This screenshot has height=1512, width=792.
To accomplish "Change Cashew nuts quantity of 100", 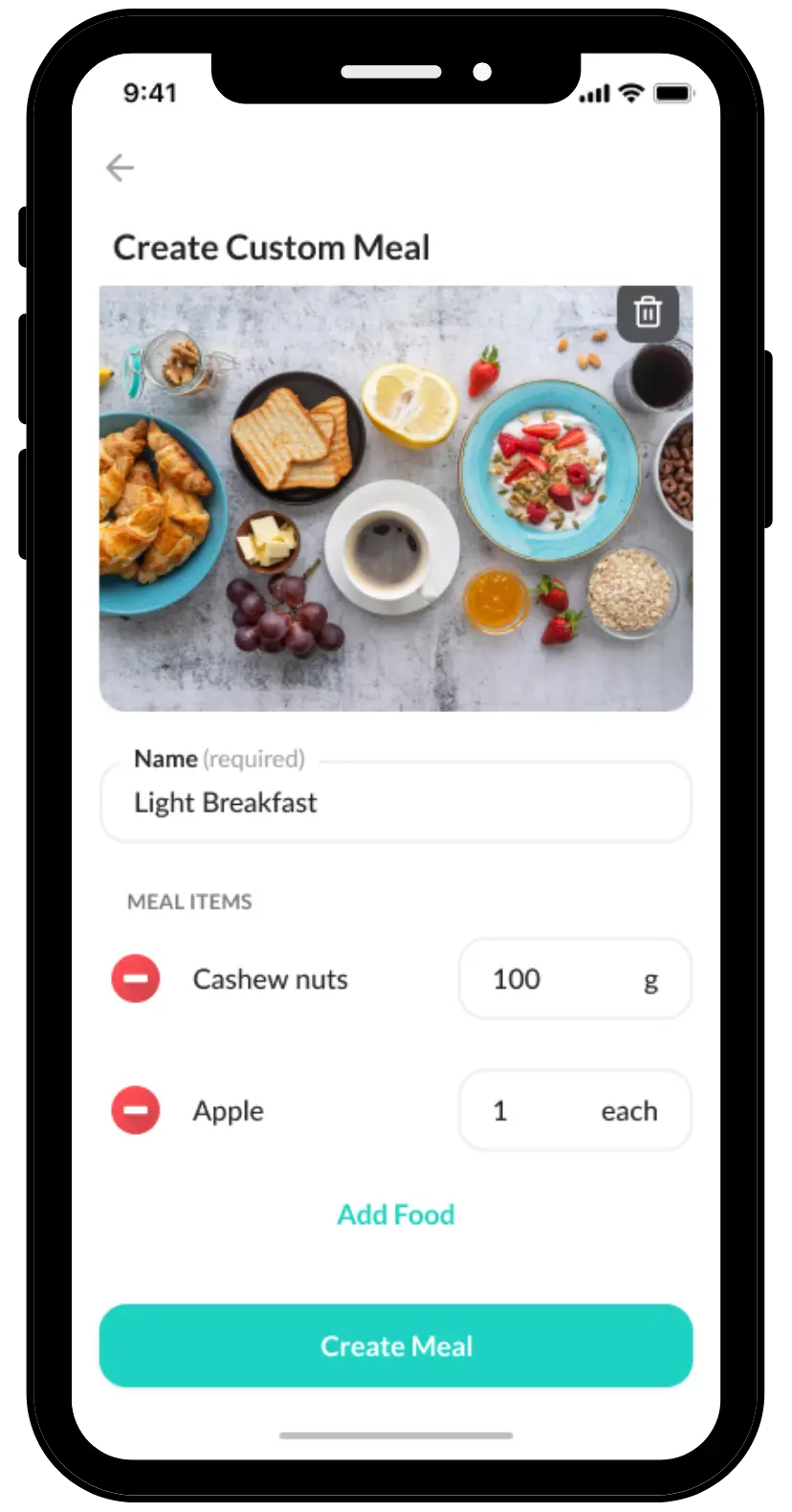I will [x=516, y=979].
